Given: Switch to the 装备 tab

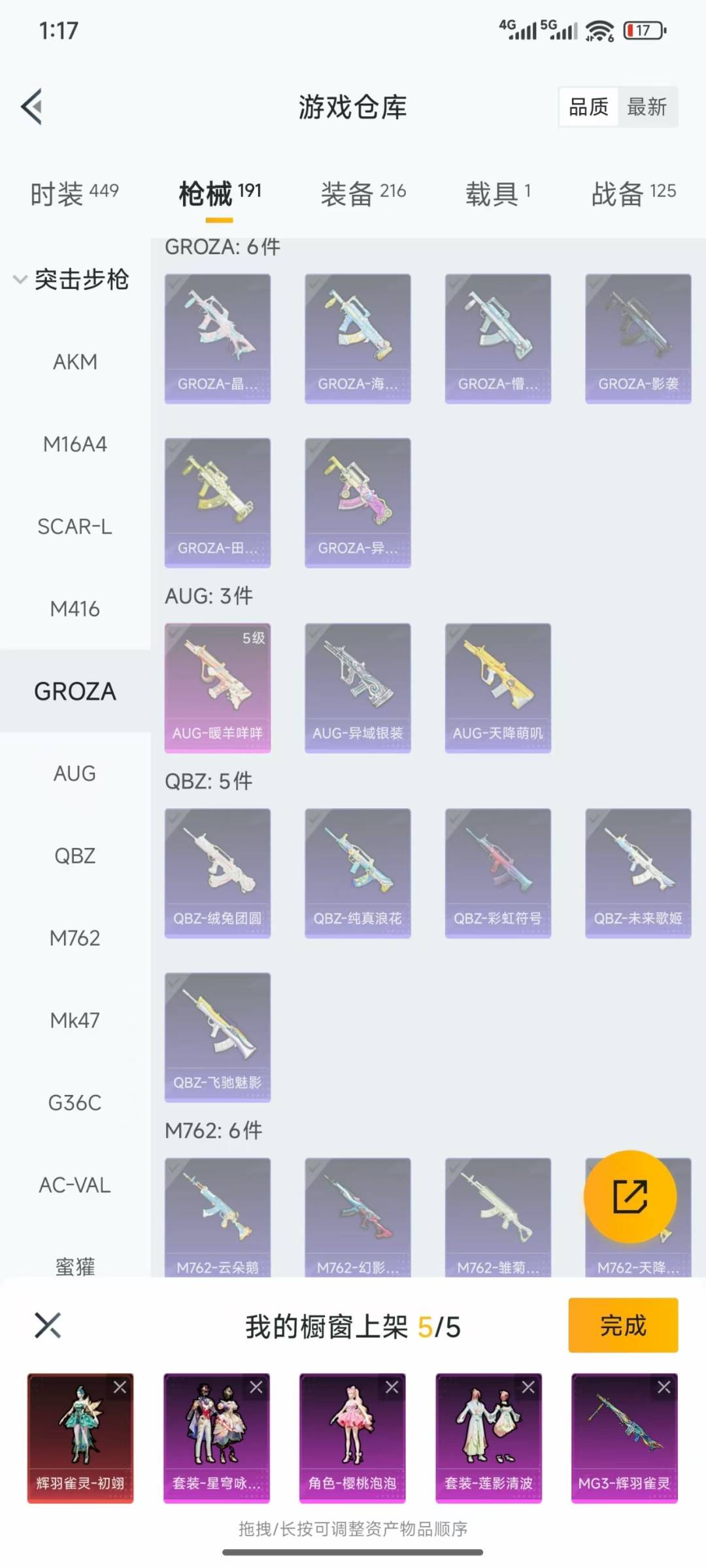Looking at the screenshot, I should (363, 193).
